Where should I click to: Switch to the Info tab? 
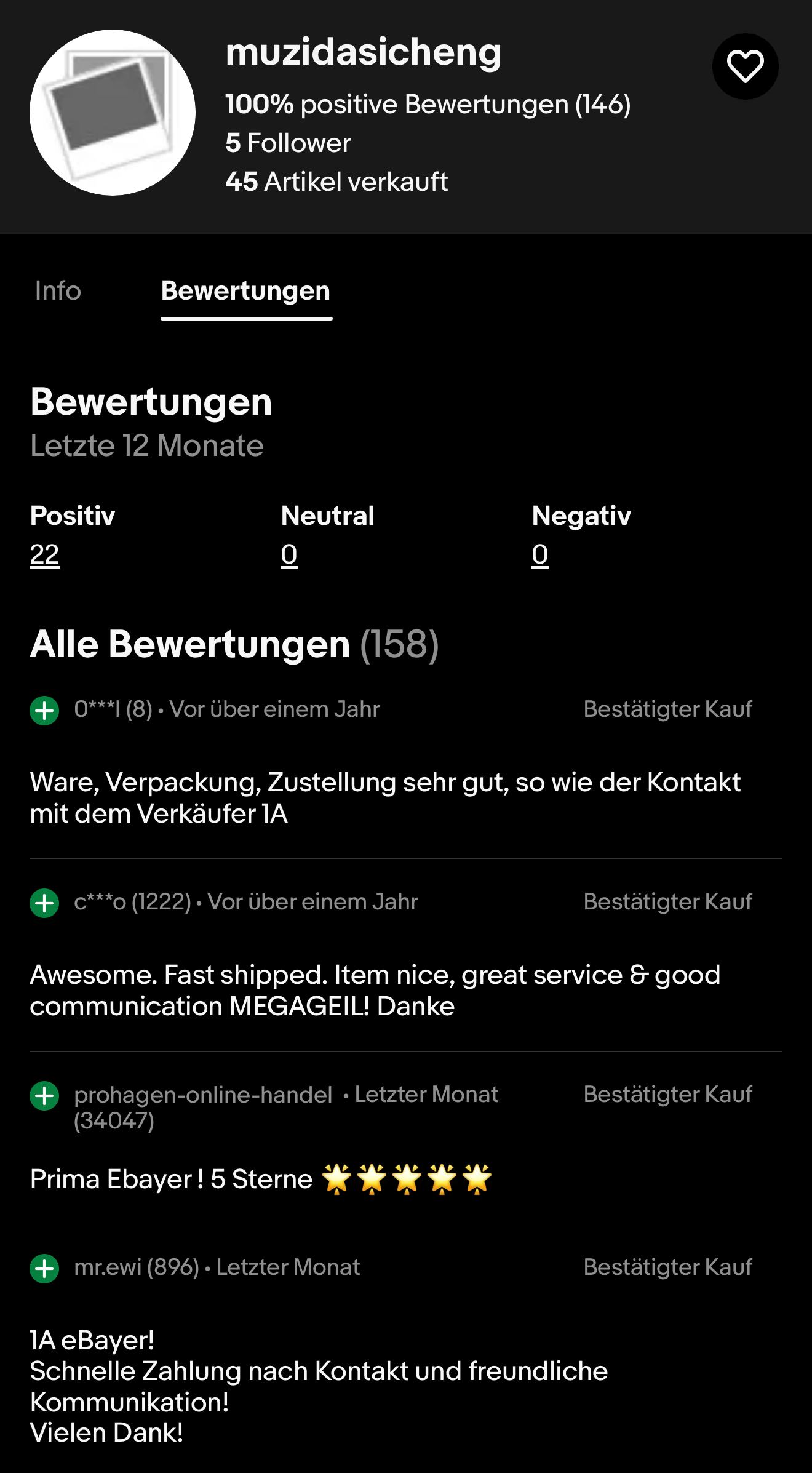click(x=58, y=290)
